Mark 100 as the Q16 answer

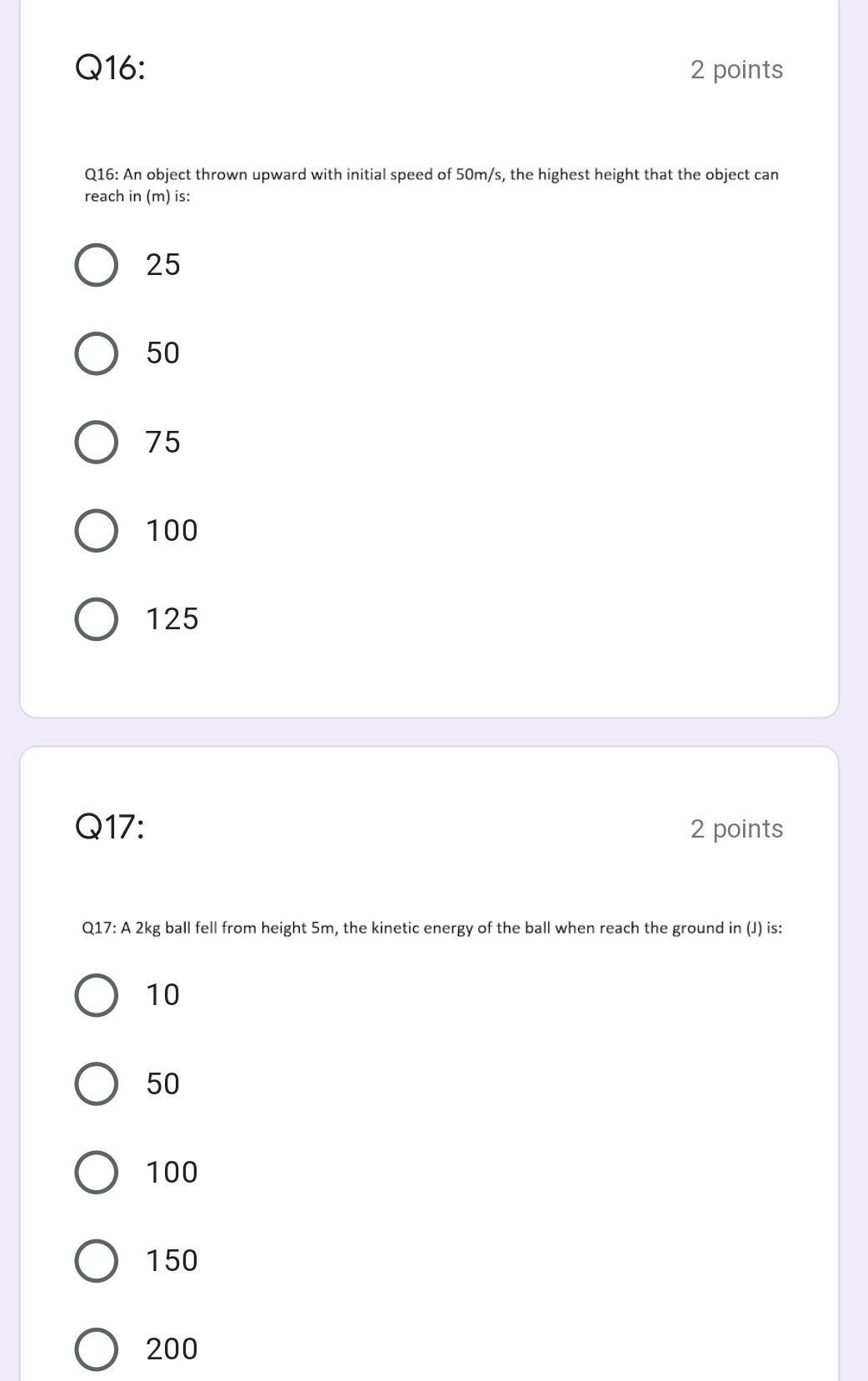pyautogui.click(x=96, y=531)
